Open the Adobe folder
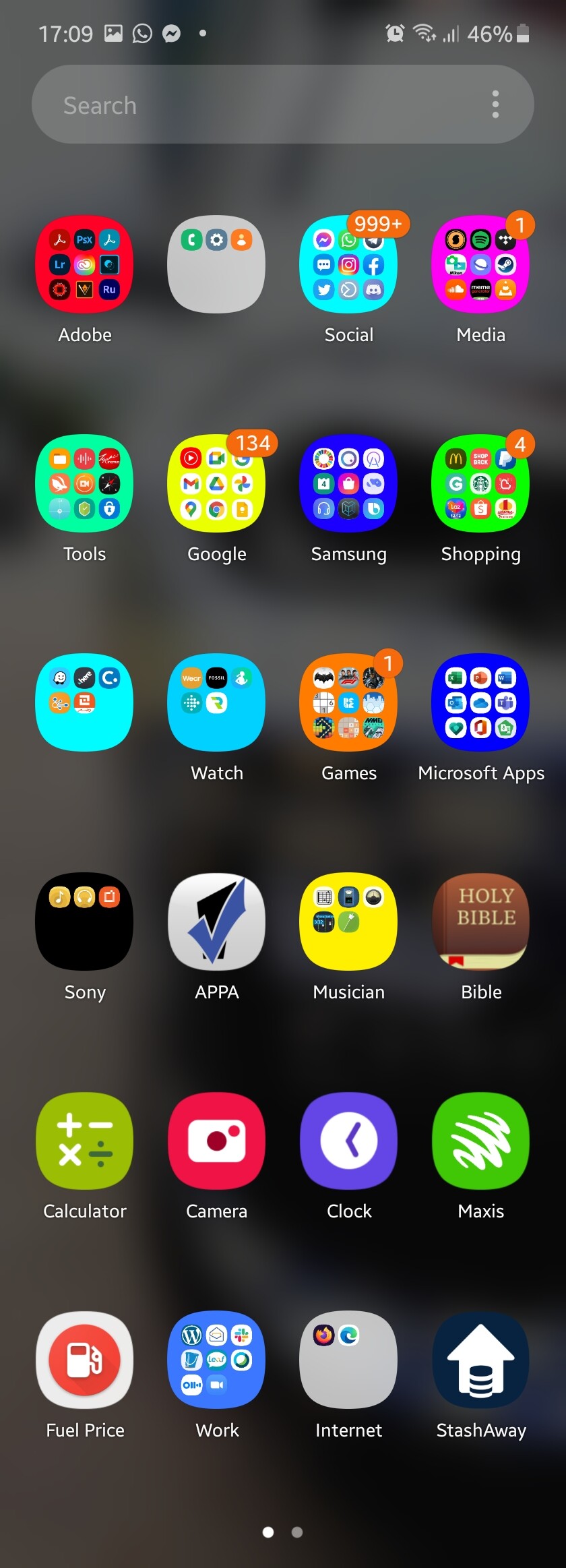Image resolution: width=566 pixels, height=1568 pixels. [84, 264]
